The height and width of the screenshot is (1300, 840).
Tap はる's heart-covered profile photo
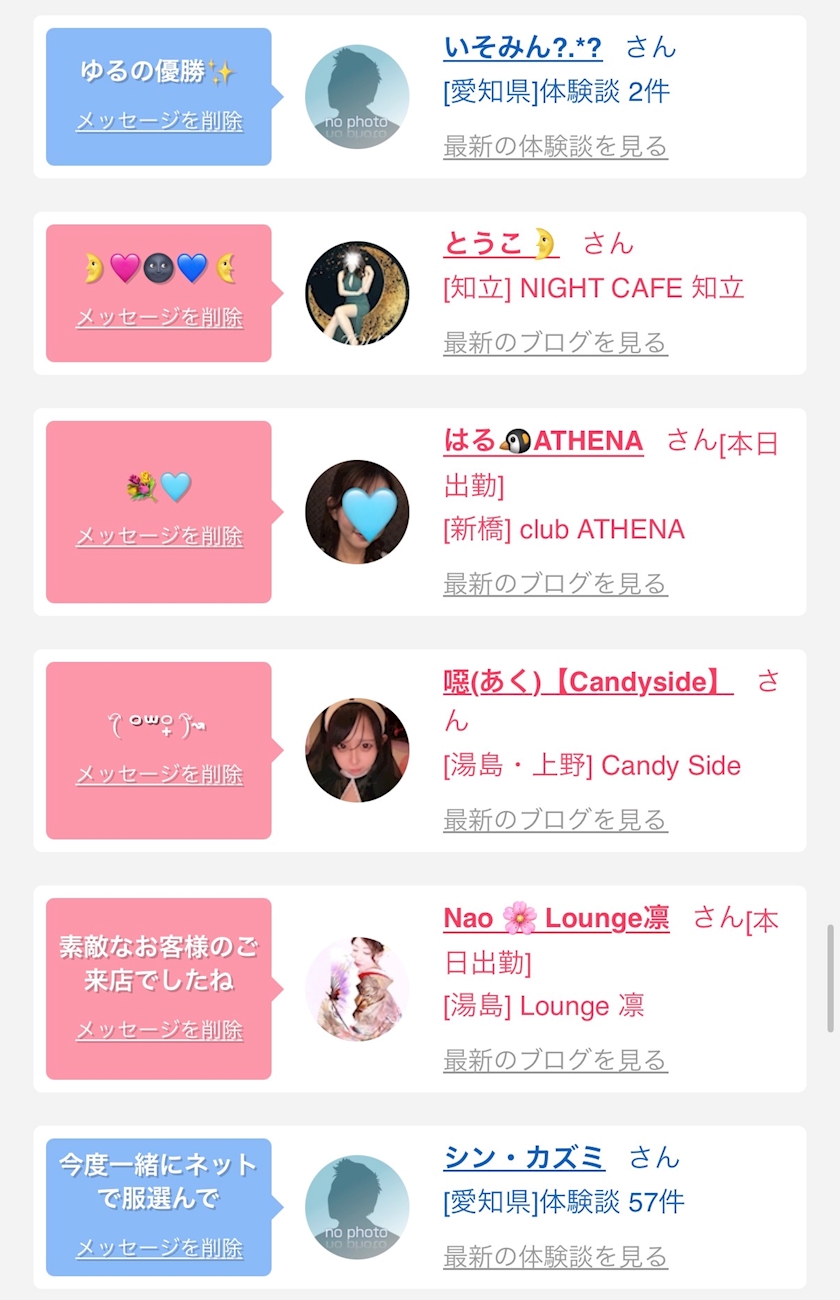(357, 512)
